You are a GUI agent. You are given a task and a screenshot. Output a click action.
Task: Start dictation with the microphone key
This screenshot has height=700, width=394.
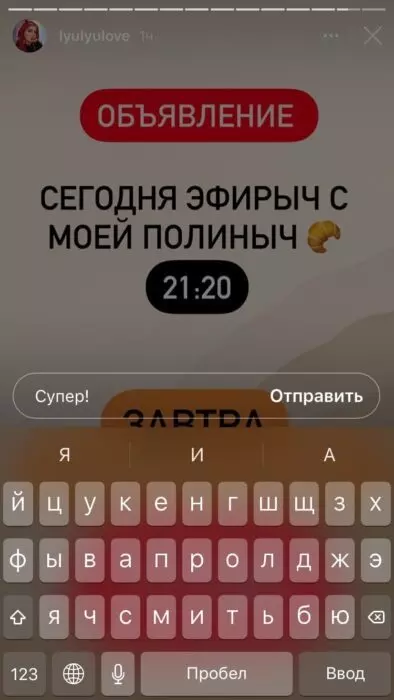(118, 674)
